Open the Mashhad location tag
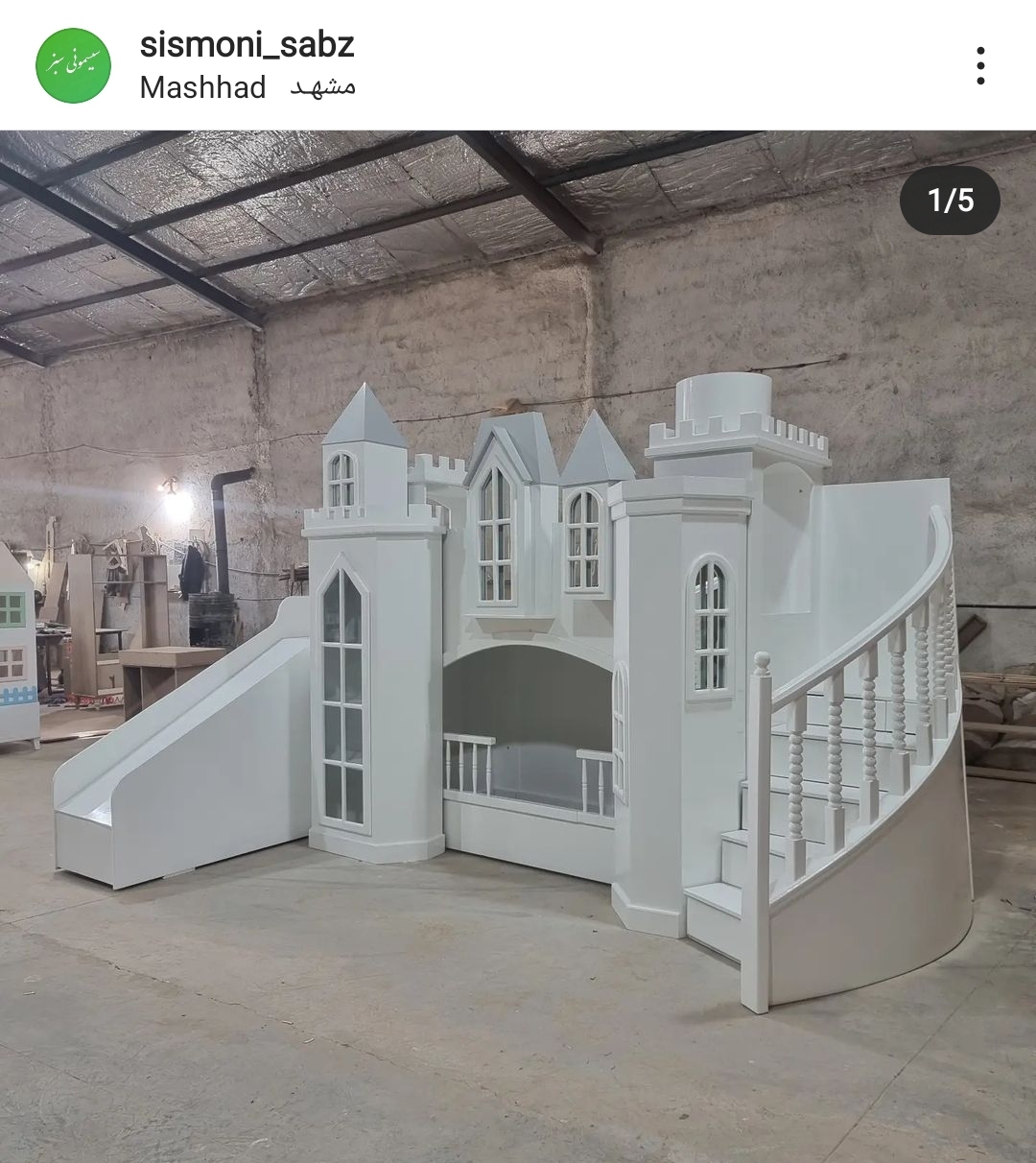The image size is (1036, 1163). [x=247, y=87]
